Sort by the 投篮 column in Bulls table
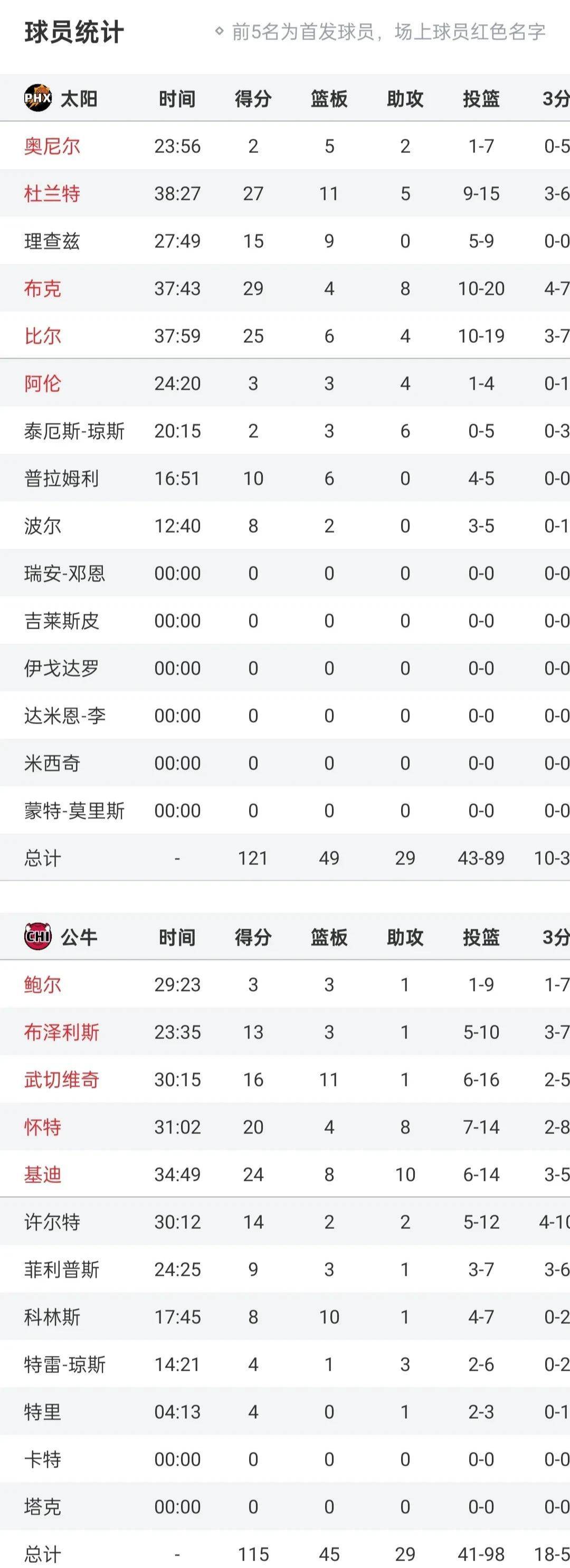This screenshot has height=1568, width=570. pos(483,935)
